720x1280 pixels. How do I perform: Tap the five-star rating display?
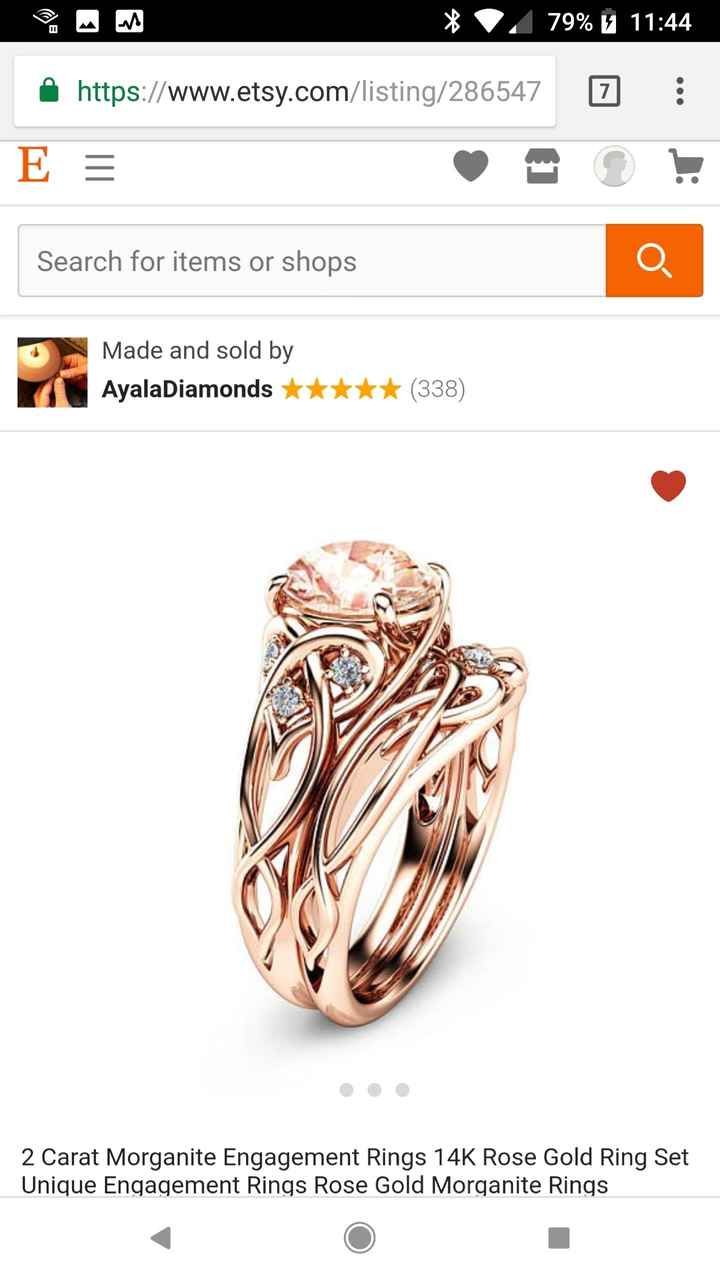[340, 388]
